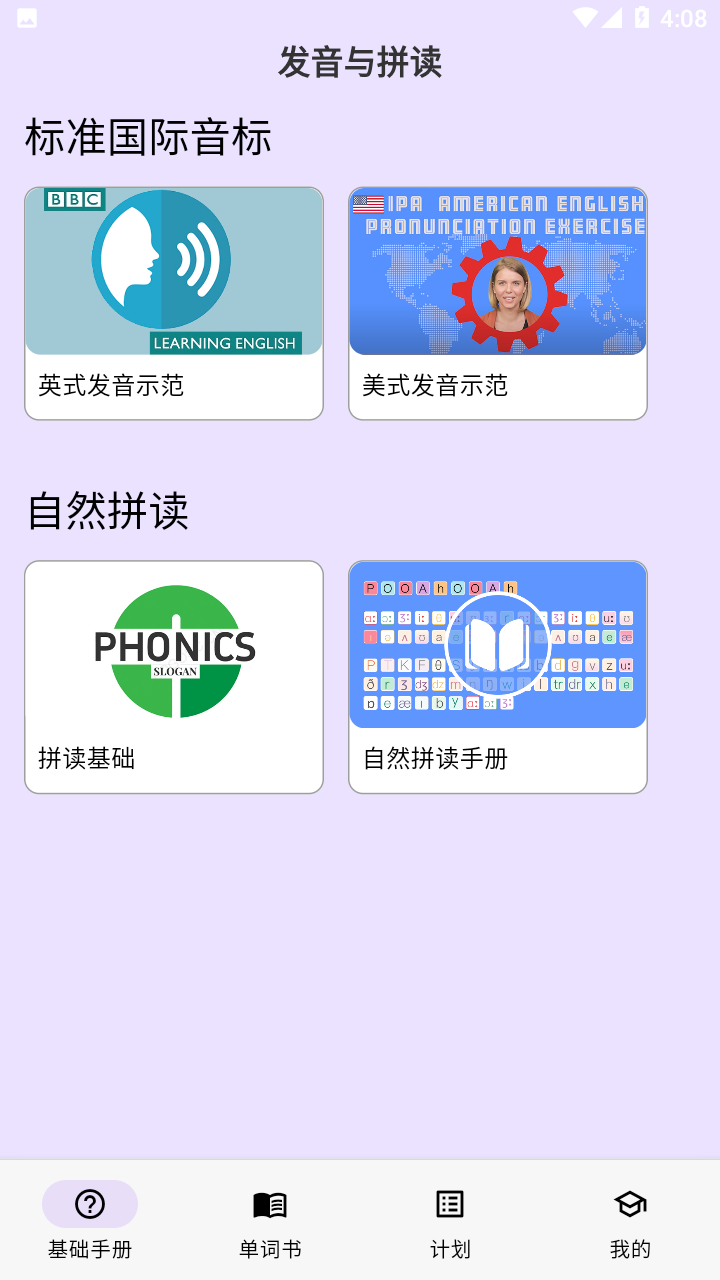Open the 英式发音示范 card
The image size is (720, 1280).
(x=174, y=303)
